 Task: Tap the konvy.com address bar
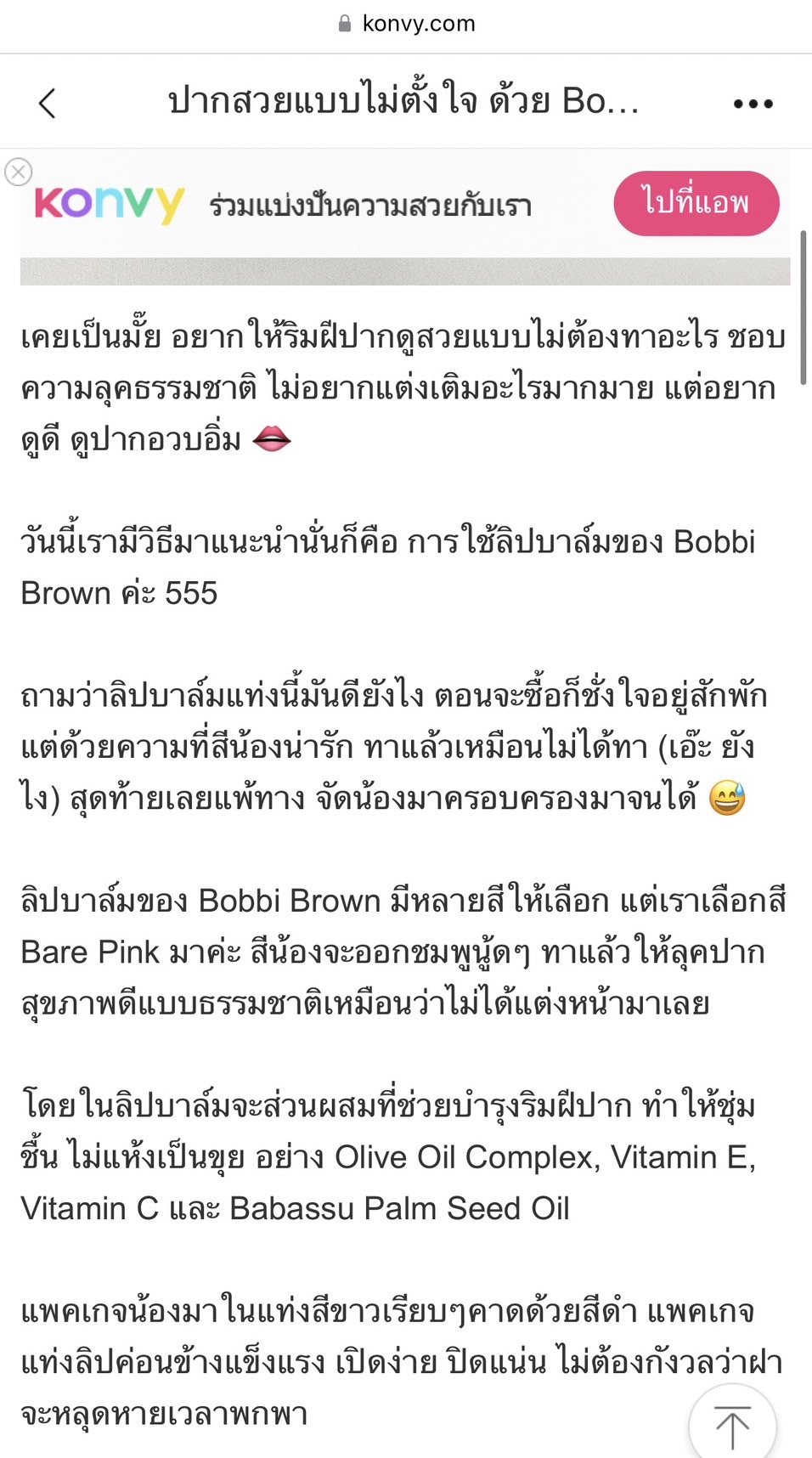pyautogui.click(x=406, y=24)
